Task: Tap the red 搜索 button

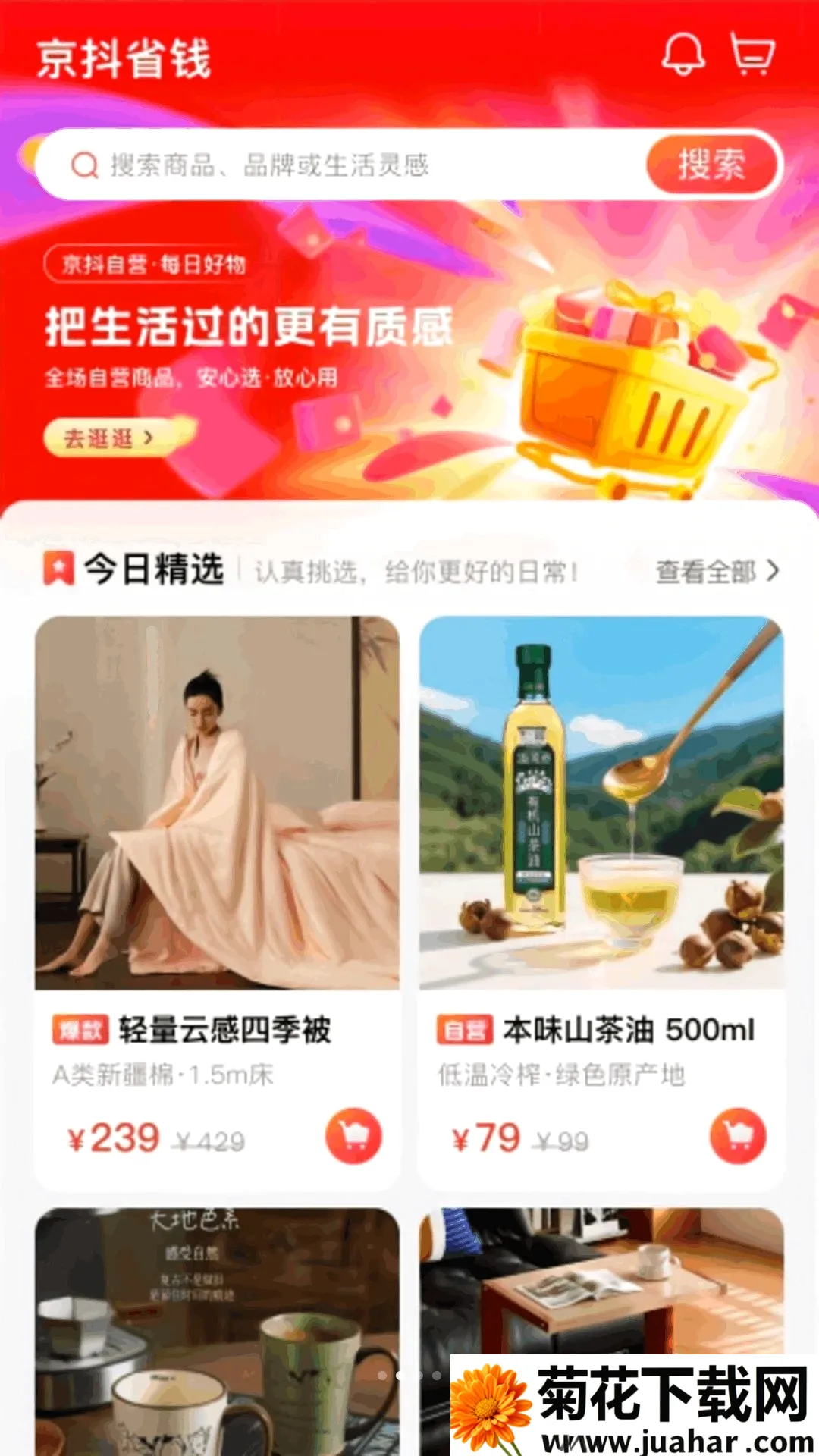Action: point(712,165)
